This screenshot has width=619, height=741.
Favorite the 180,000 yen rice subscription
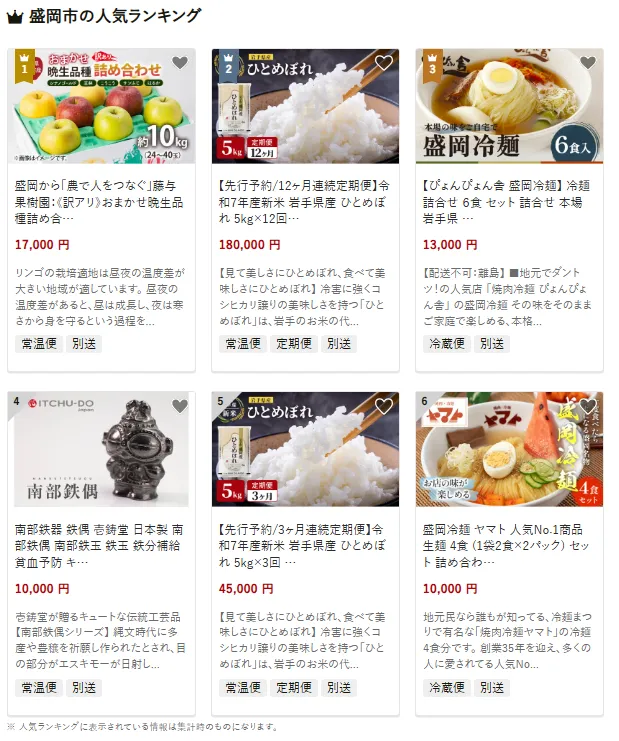(384, 63)
